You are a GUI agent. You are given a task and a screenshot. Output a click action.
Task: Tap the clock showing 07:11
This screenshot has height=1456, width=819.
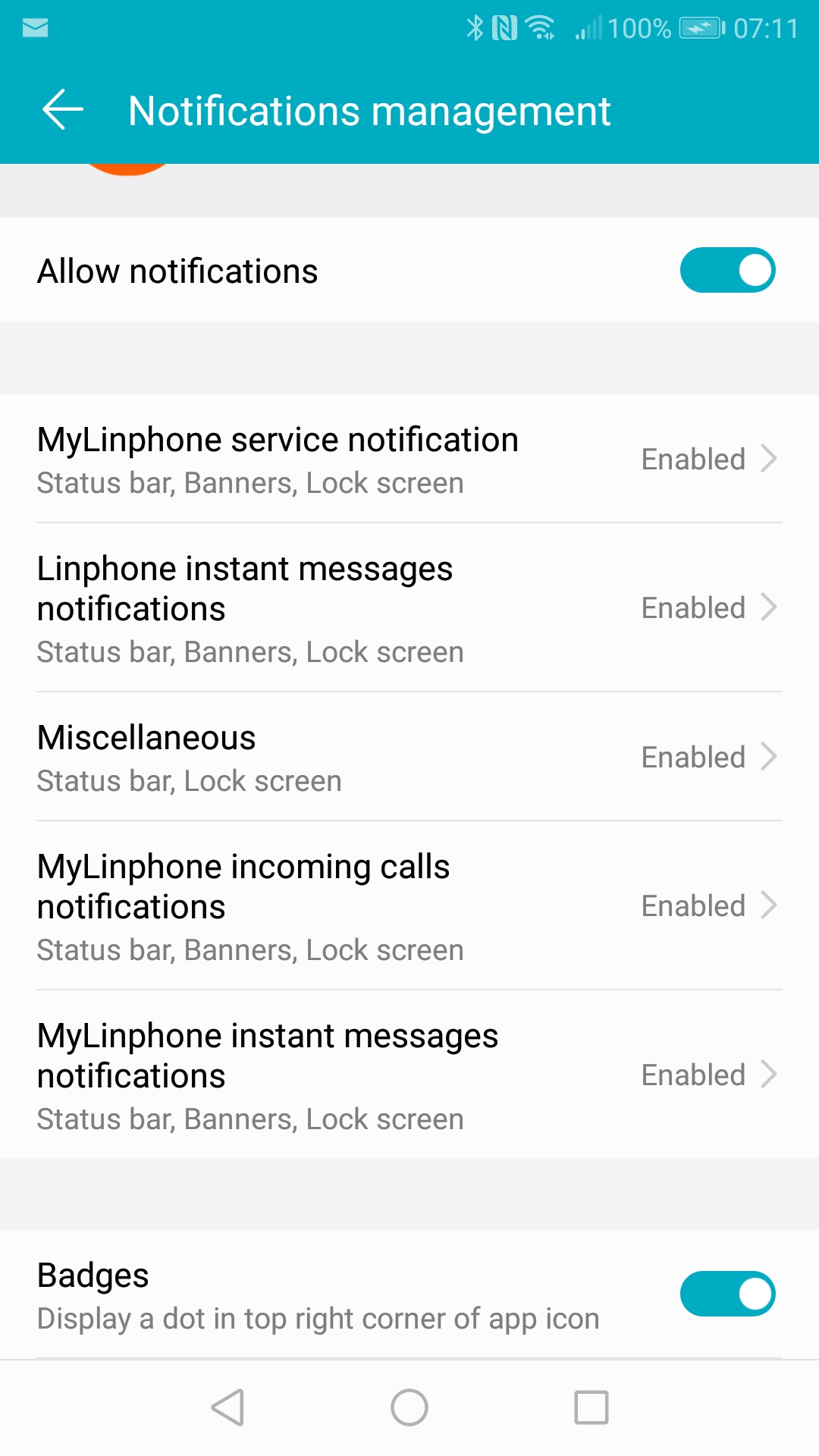pyautogui.click(x=765, y=27)
